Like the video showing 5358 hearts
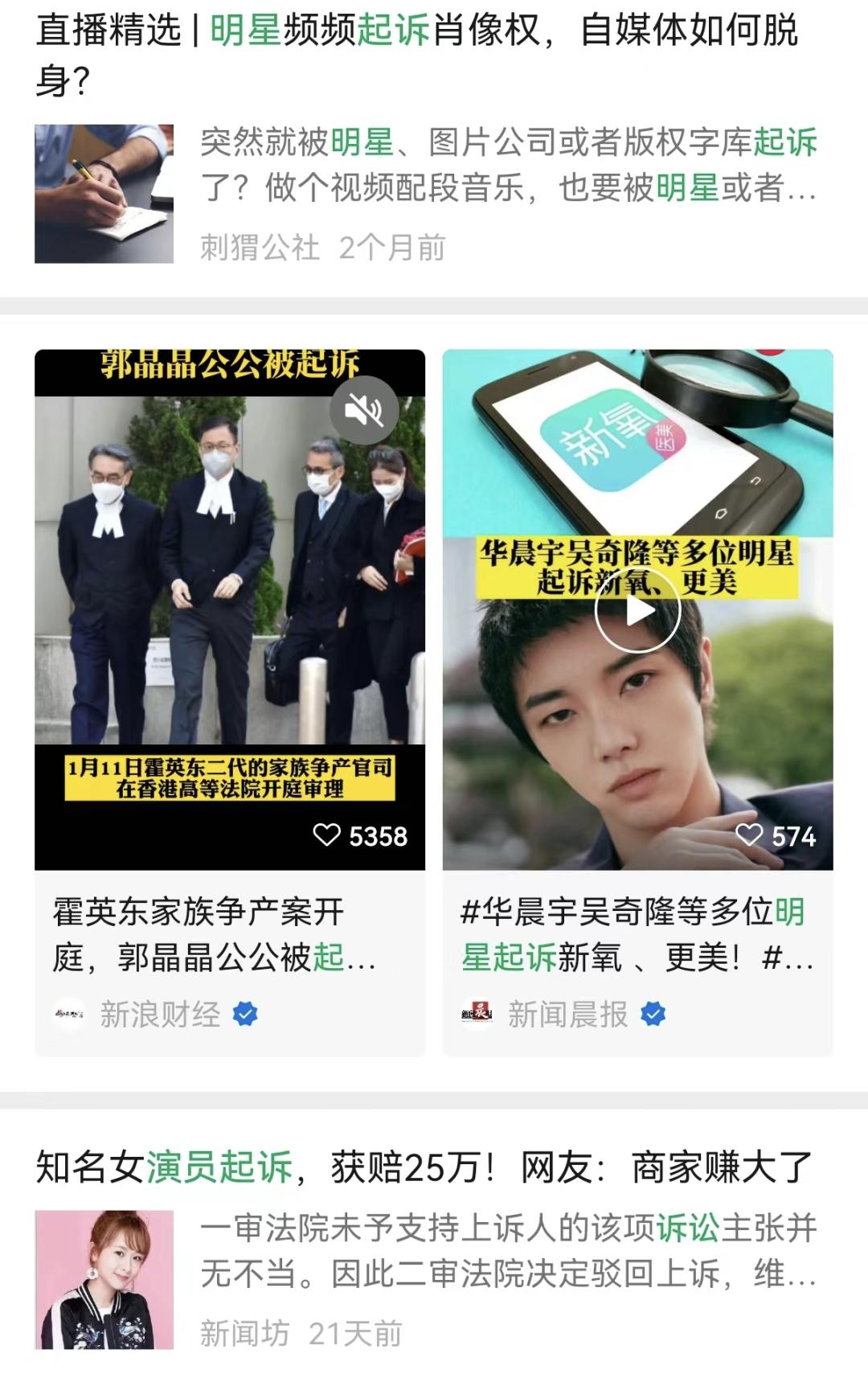868x1374 pixels. click(328, 836)
